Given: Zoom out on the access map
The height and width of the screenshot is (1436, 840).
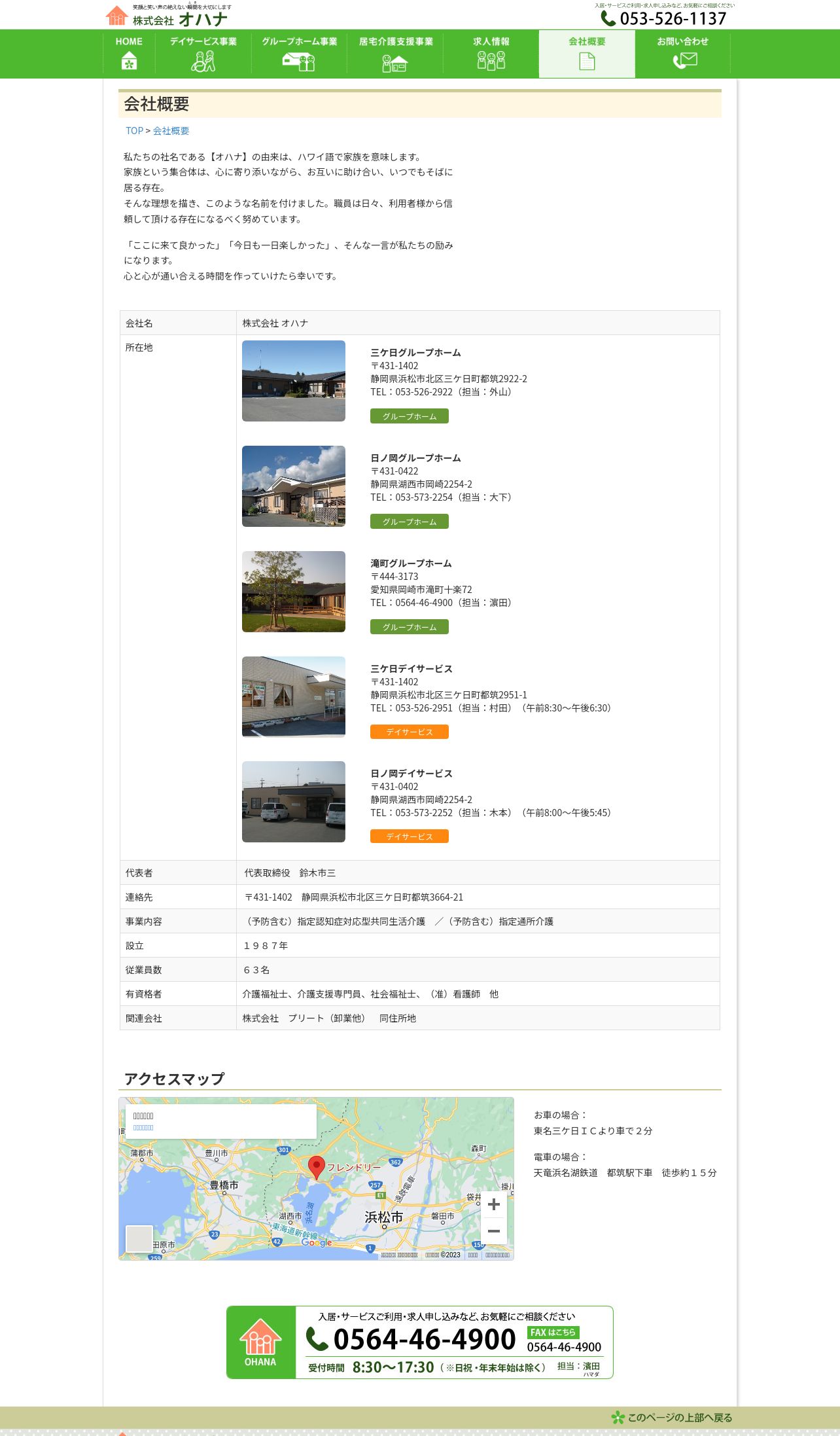Looking at the screenshot, I should [494, 1231].
